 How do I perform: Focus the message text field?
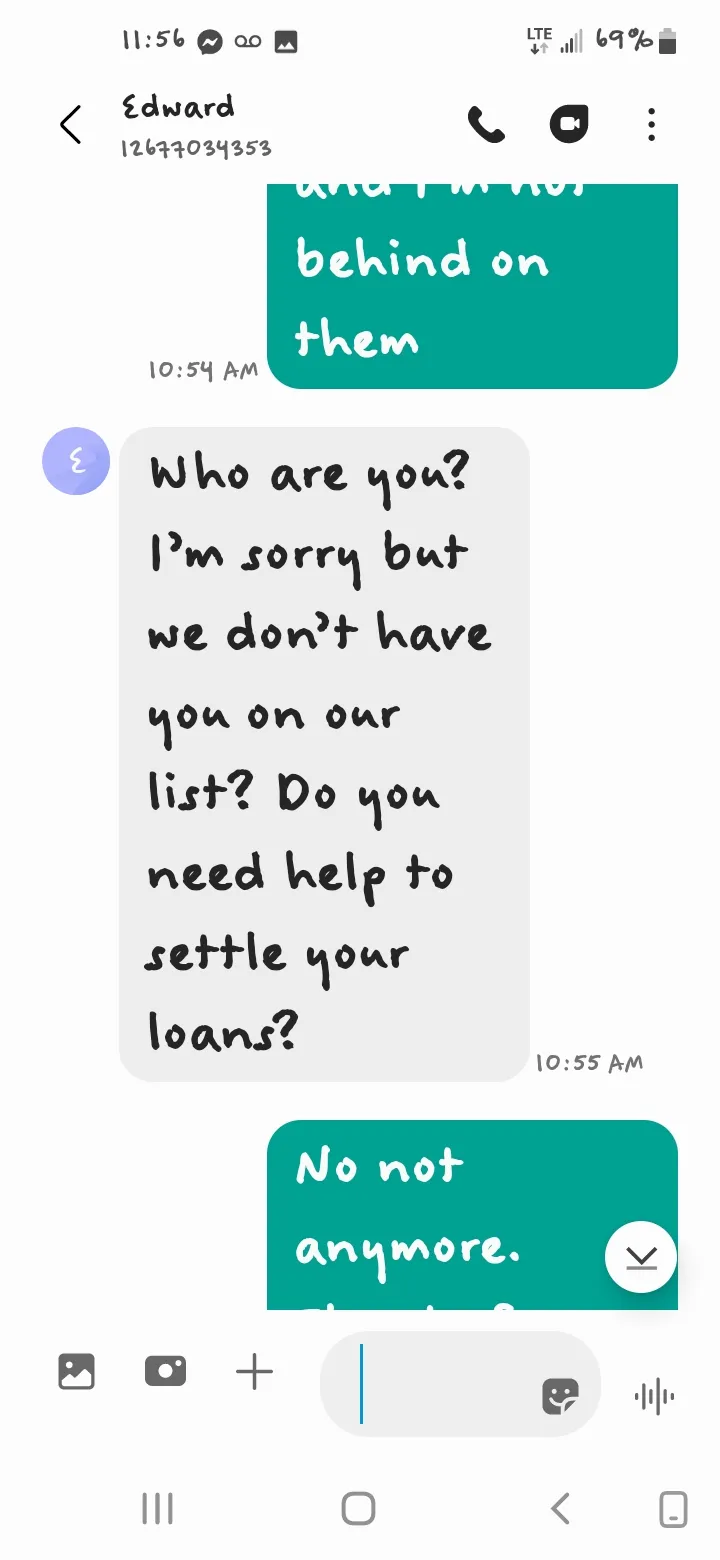click(440, 1384)
